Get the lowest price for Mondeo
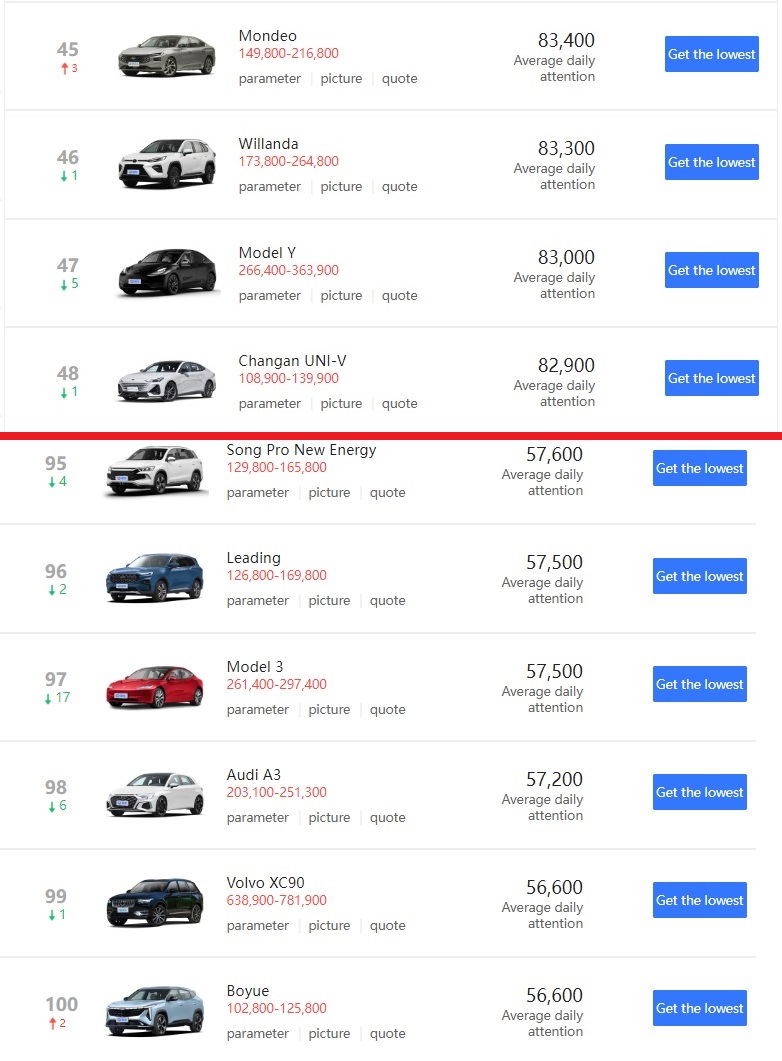Viewport: 782px width, 1061px height. [711, 54]
